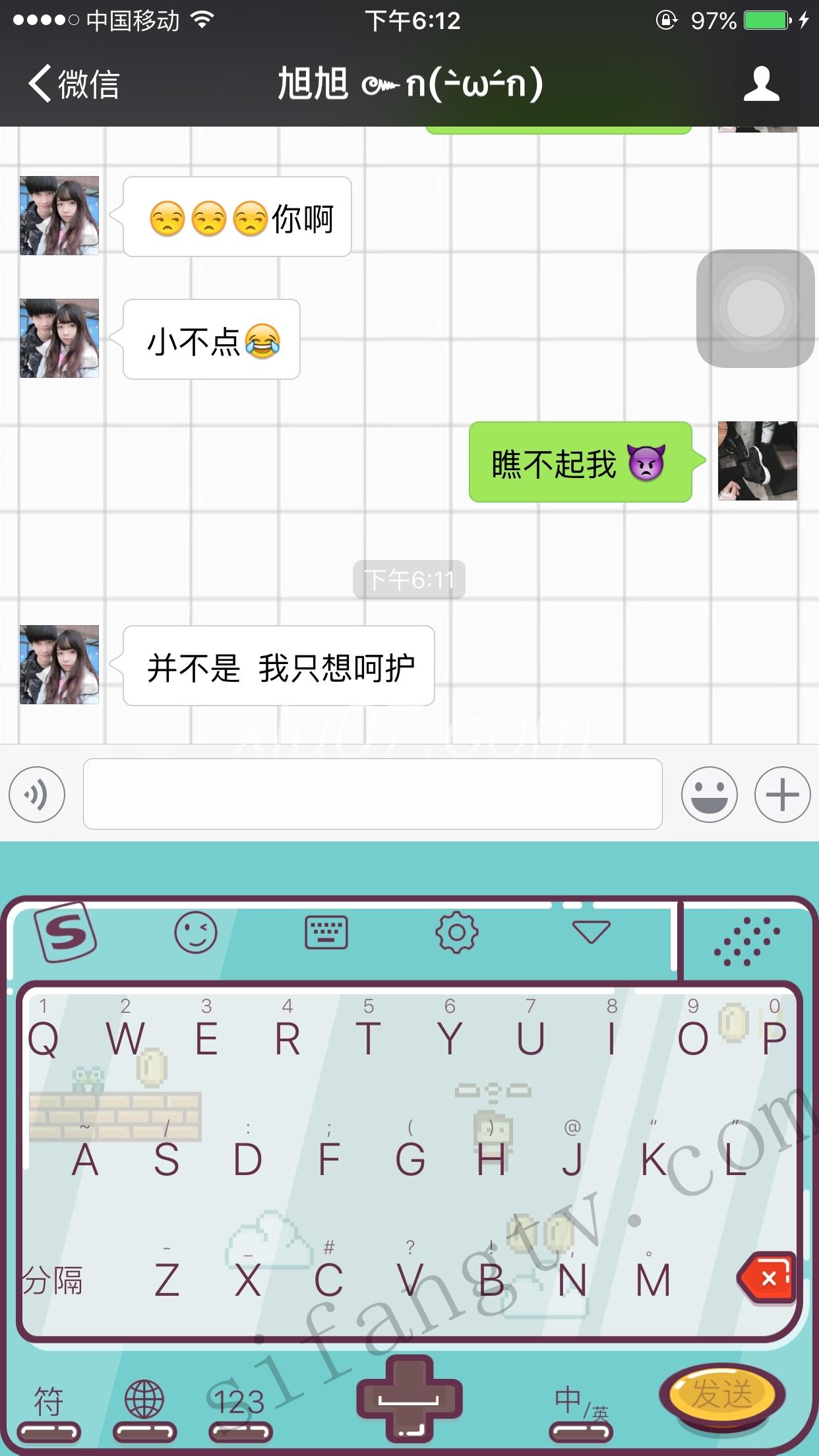Focus the message text field

coord(373,794)
